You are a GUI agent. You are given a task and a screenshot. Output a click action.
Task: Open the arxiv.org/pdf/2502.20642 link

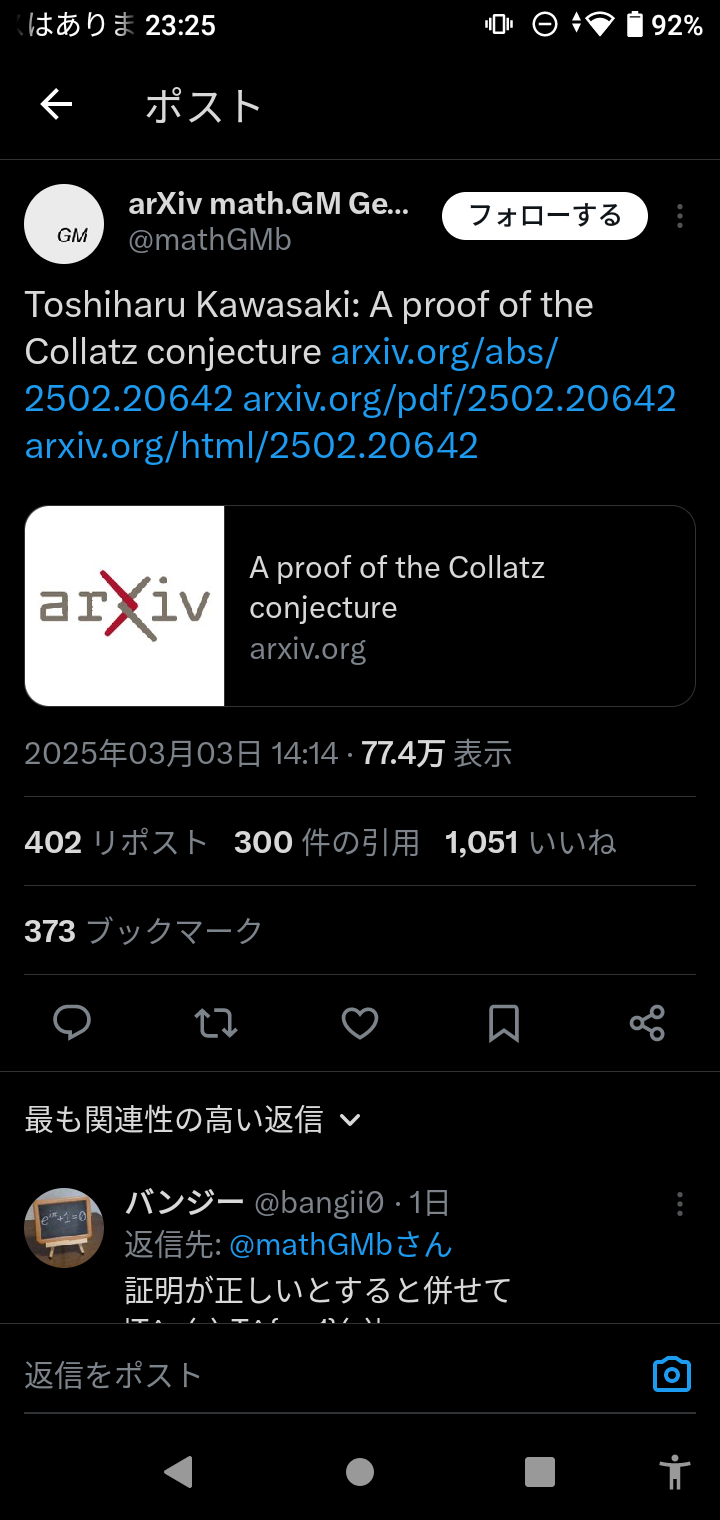coord(459,398)
